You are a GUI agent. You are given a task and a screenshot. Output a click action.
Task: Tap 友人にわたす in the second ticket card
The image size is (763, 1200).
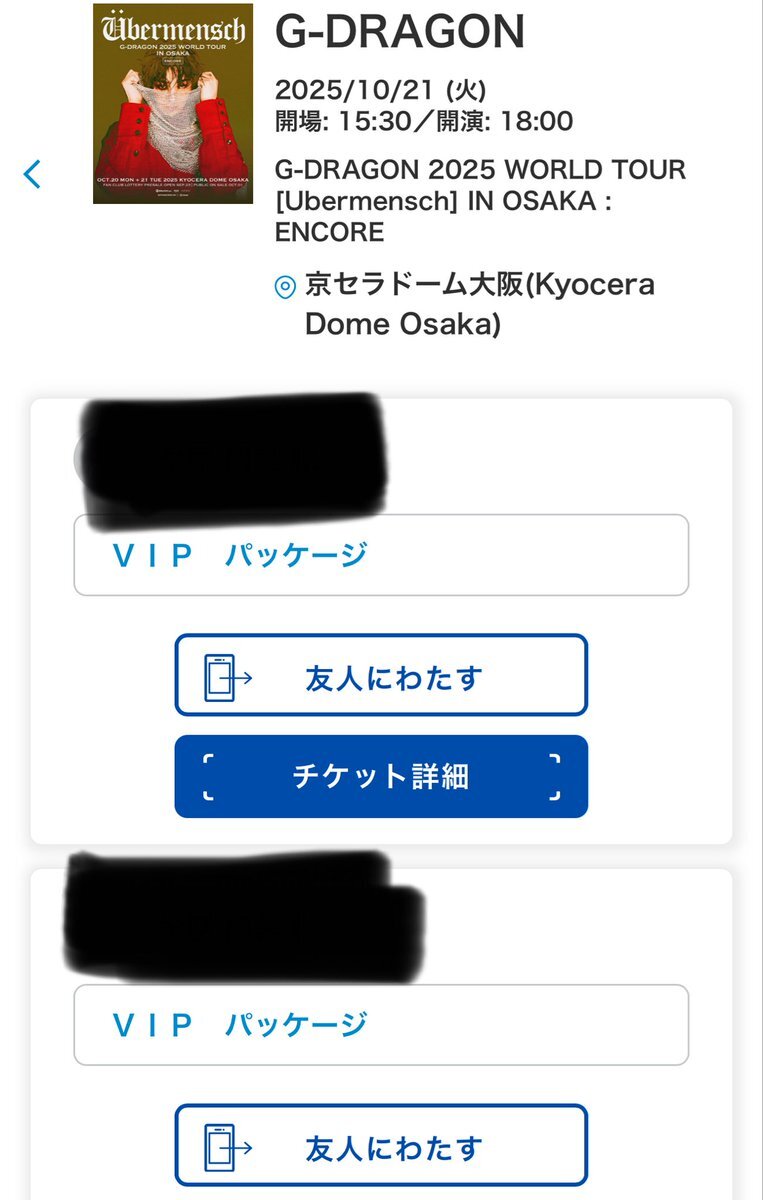[381, 1146]
